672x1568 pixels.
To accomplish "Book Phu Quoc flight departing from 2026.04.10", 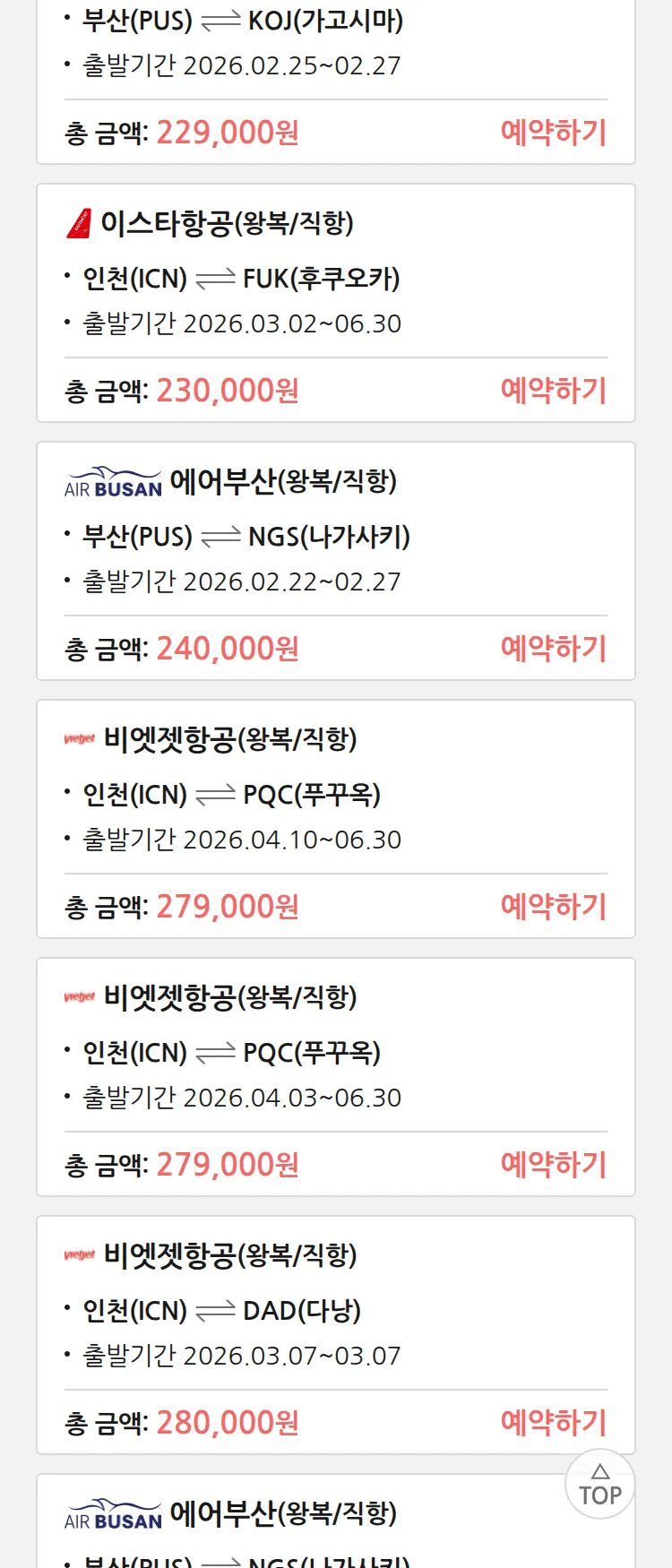I will [553, 907].
